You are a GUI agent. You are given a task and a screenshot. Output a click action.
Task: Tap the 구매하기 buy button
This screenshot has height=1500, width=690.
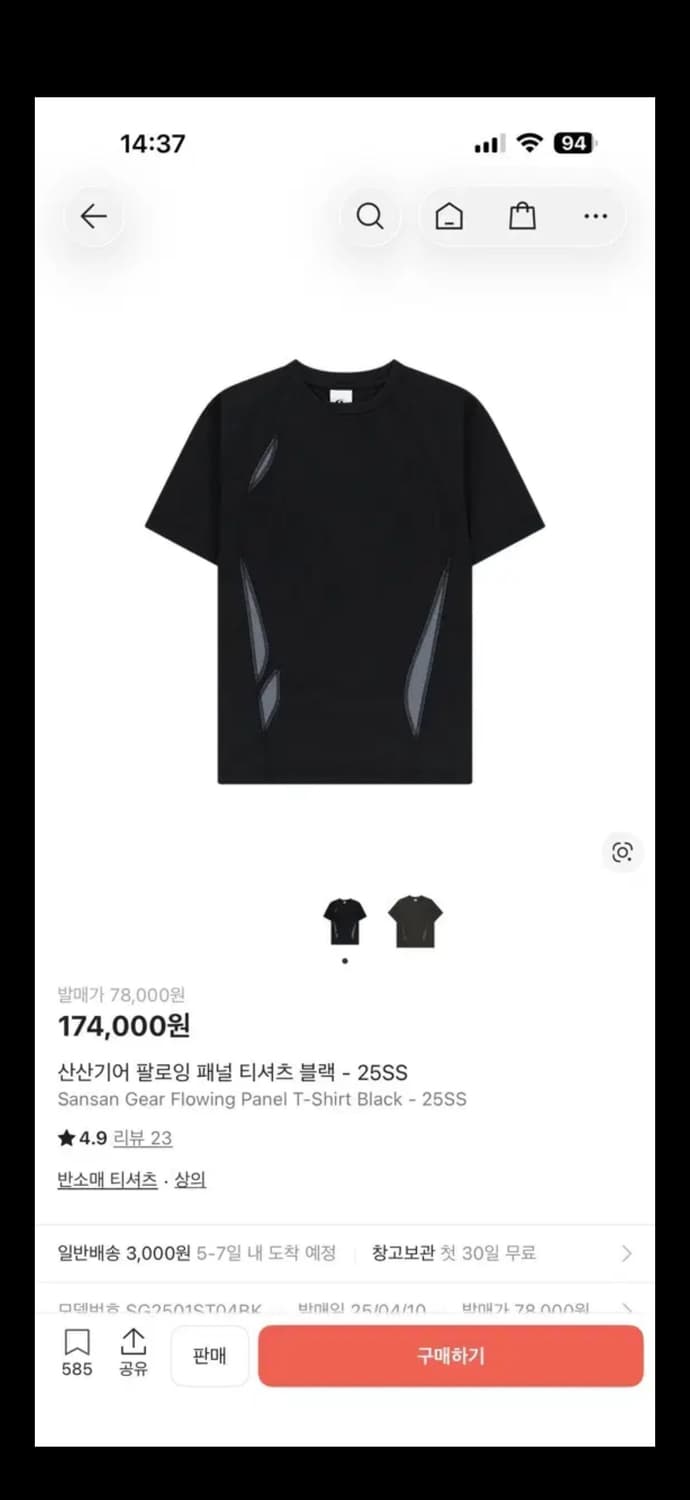[x=450, y=1356]
